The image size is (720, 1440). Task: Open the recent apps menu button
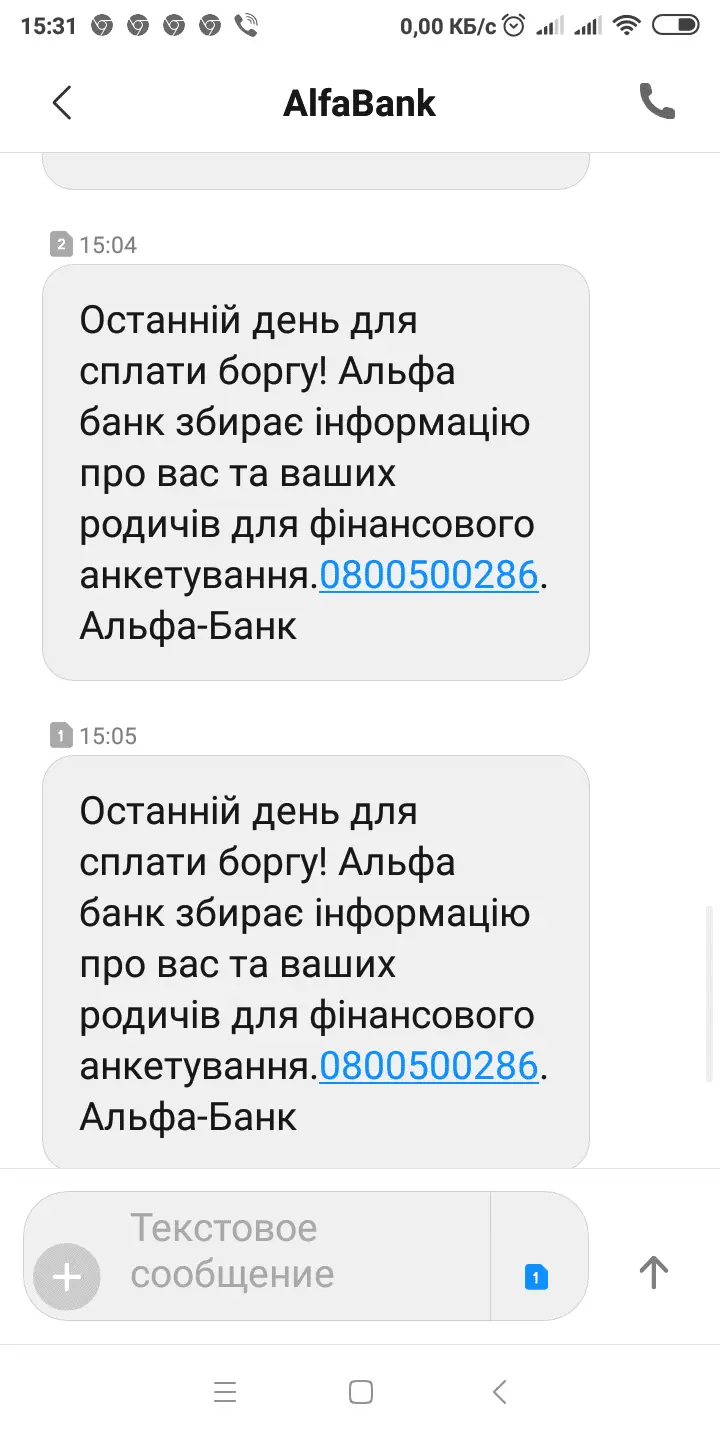225,1392
